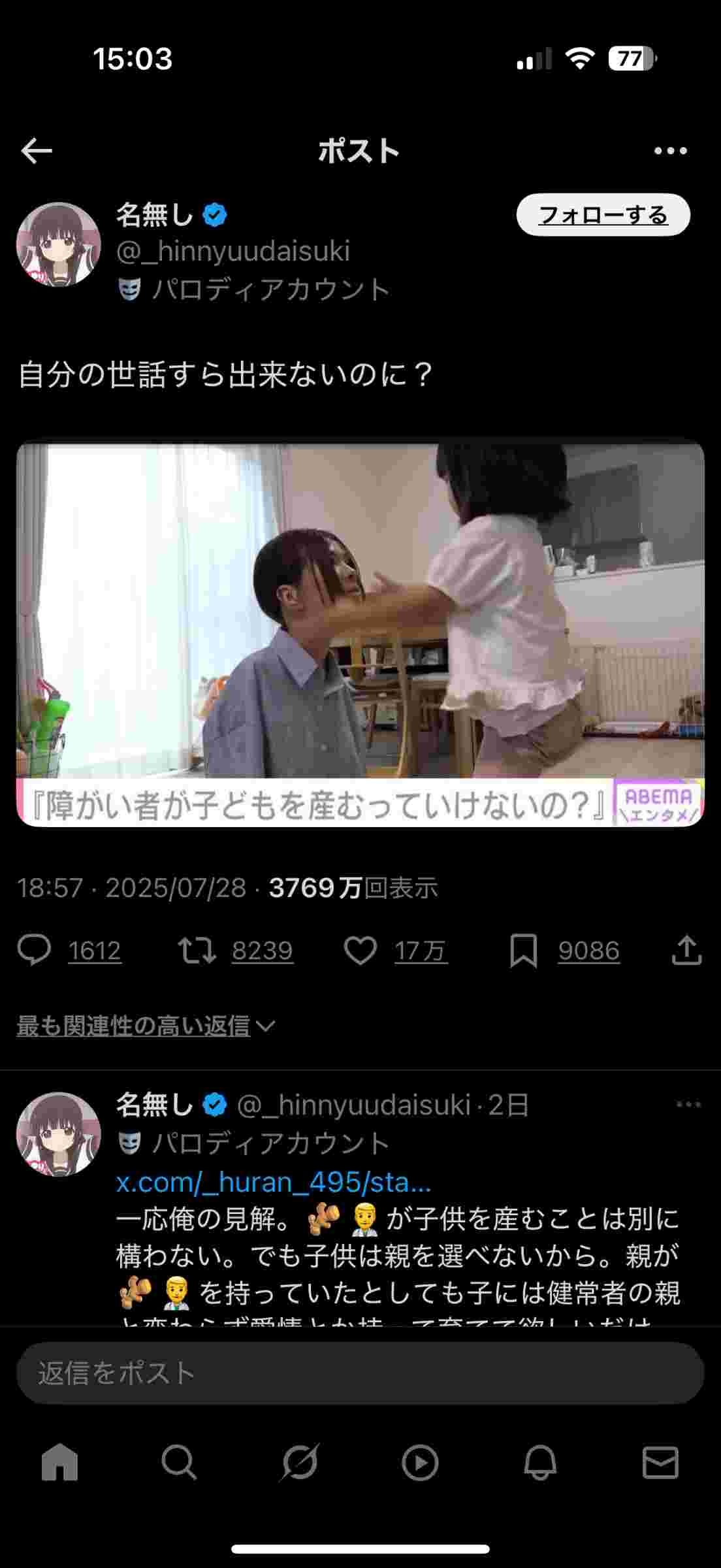The image size is (721, 1568).
Task: Open the post's overflow menu at top
Action: point(670,151)
